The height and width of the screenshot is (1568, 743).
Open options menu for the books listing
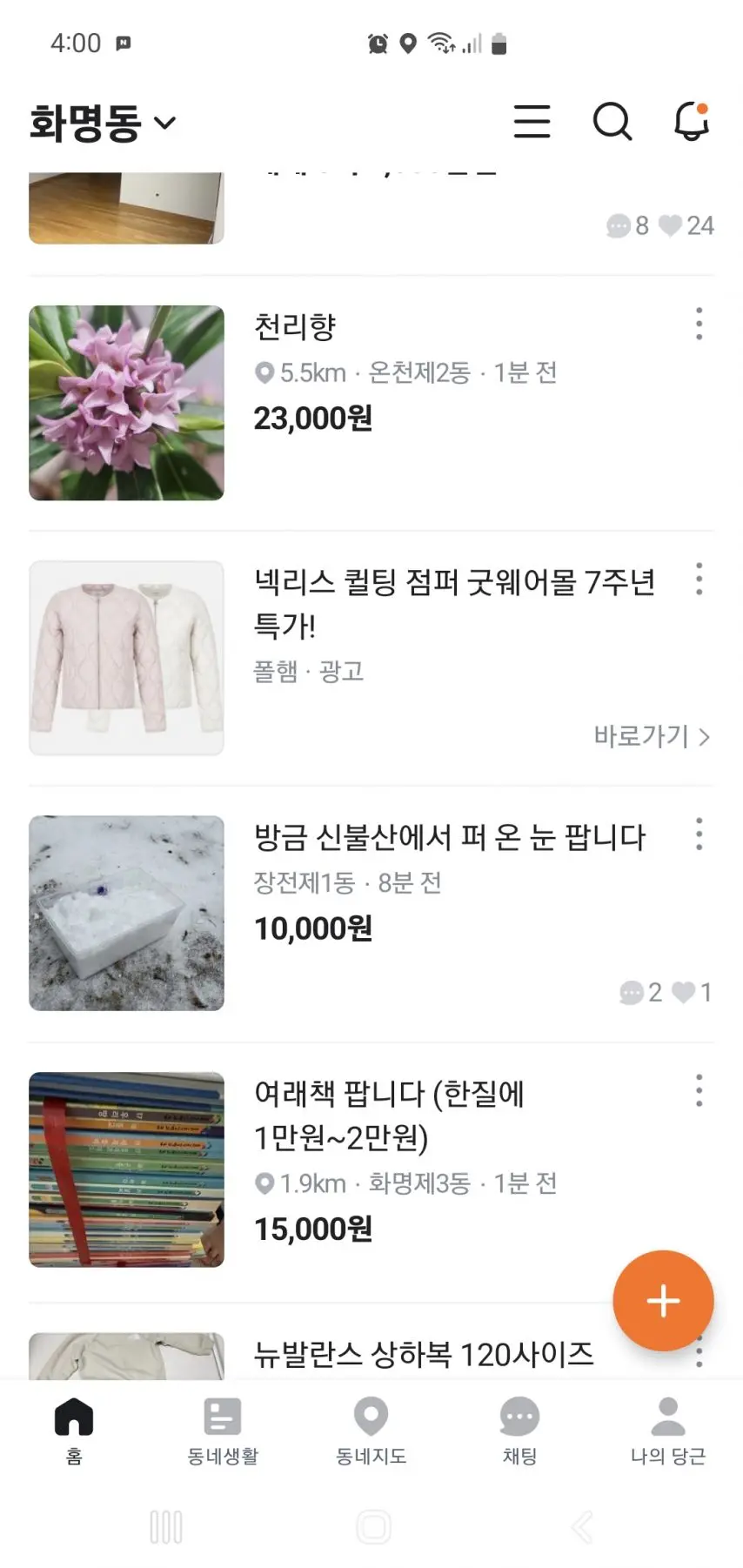[x=699, y=1090]
